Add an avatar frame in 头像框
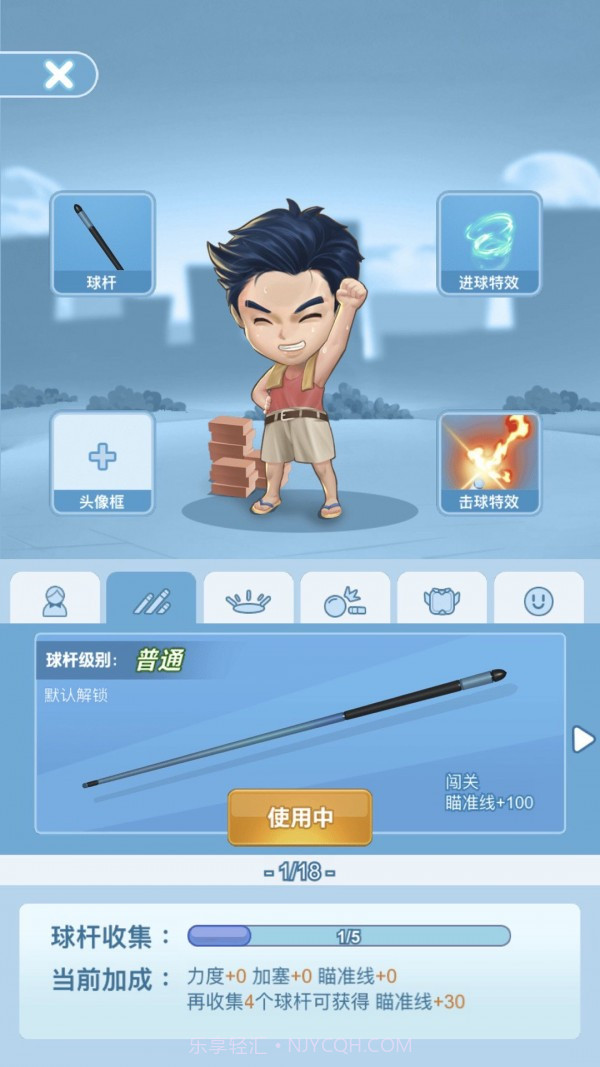600x1067 pixels. [103, 462]
